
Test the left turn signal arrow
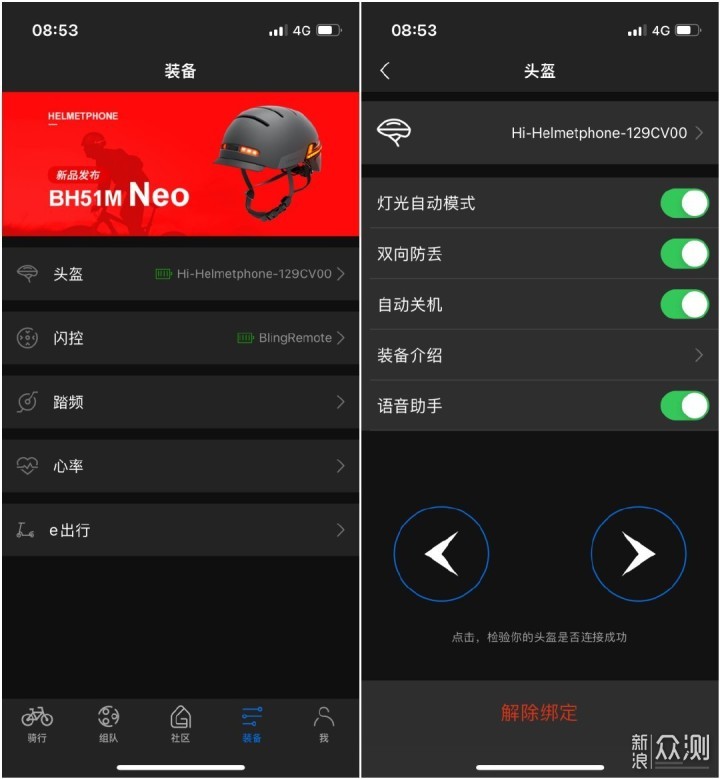(441, 553)
